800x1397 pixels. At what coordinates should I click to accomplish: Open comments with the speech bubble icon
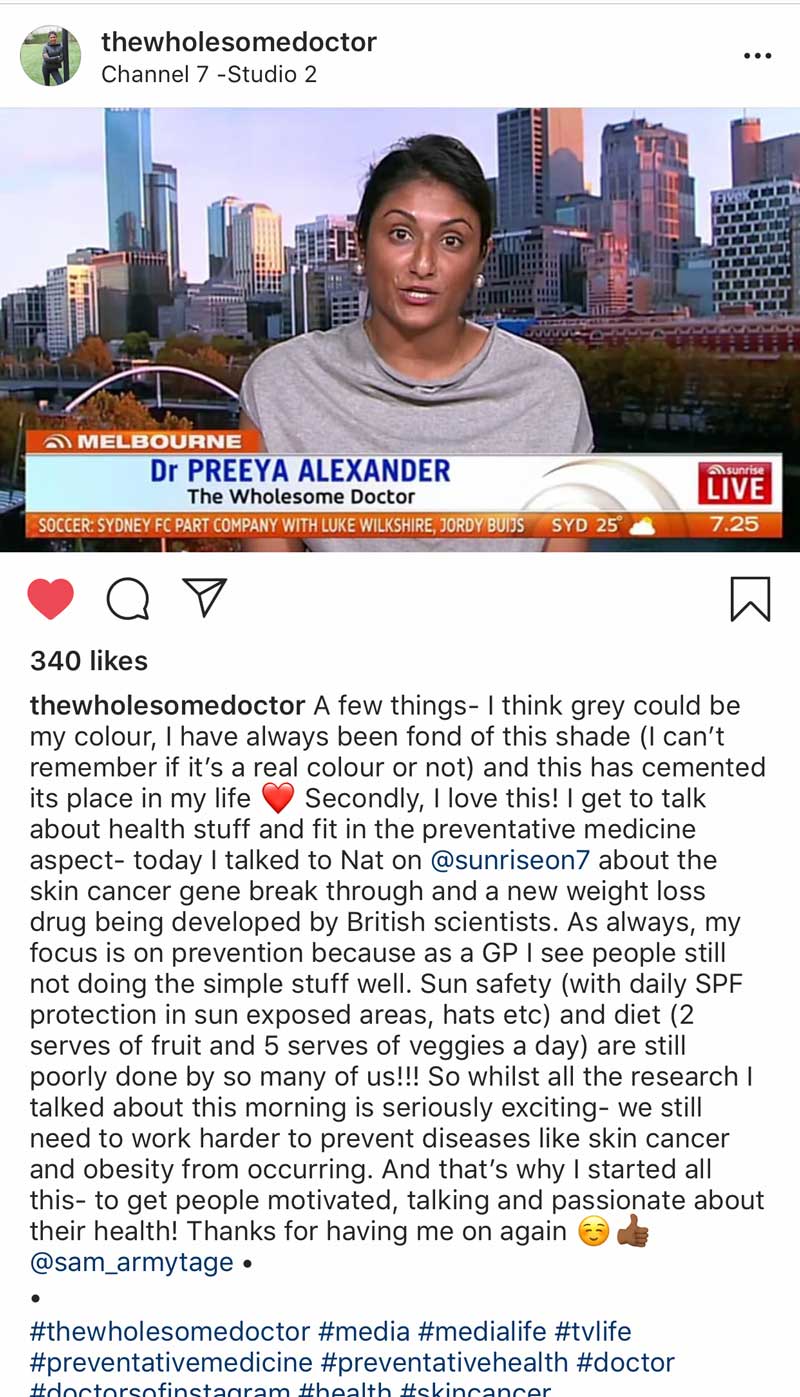[x=128, y=599]
